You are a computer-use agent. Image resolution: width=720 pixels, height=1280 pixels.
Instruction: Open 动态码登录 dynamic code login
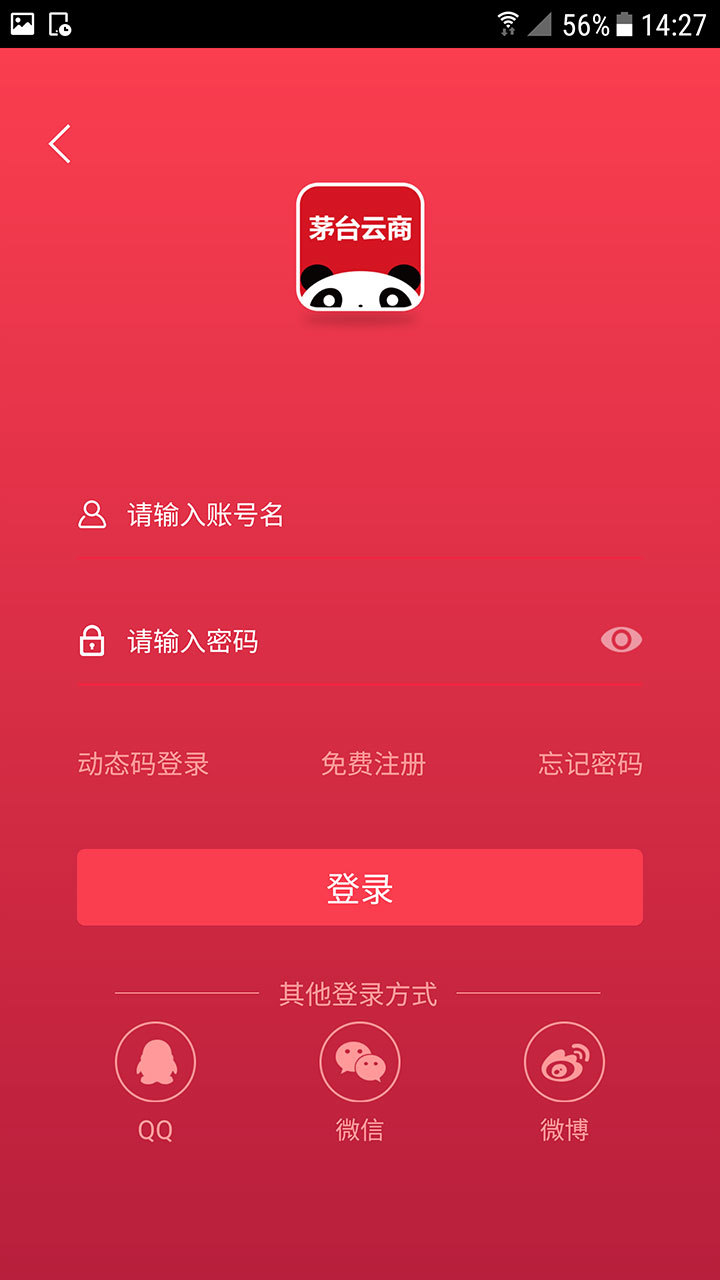click(143, 765)
